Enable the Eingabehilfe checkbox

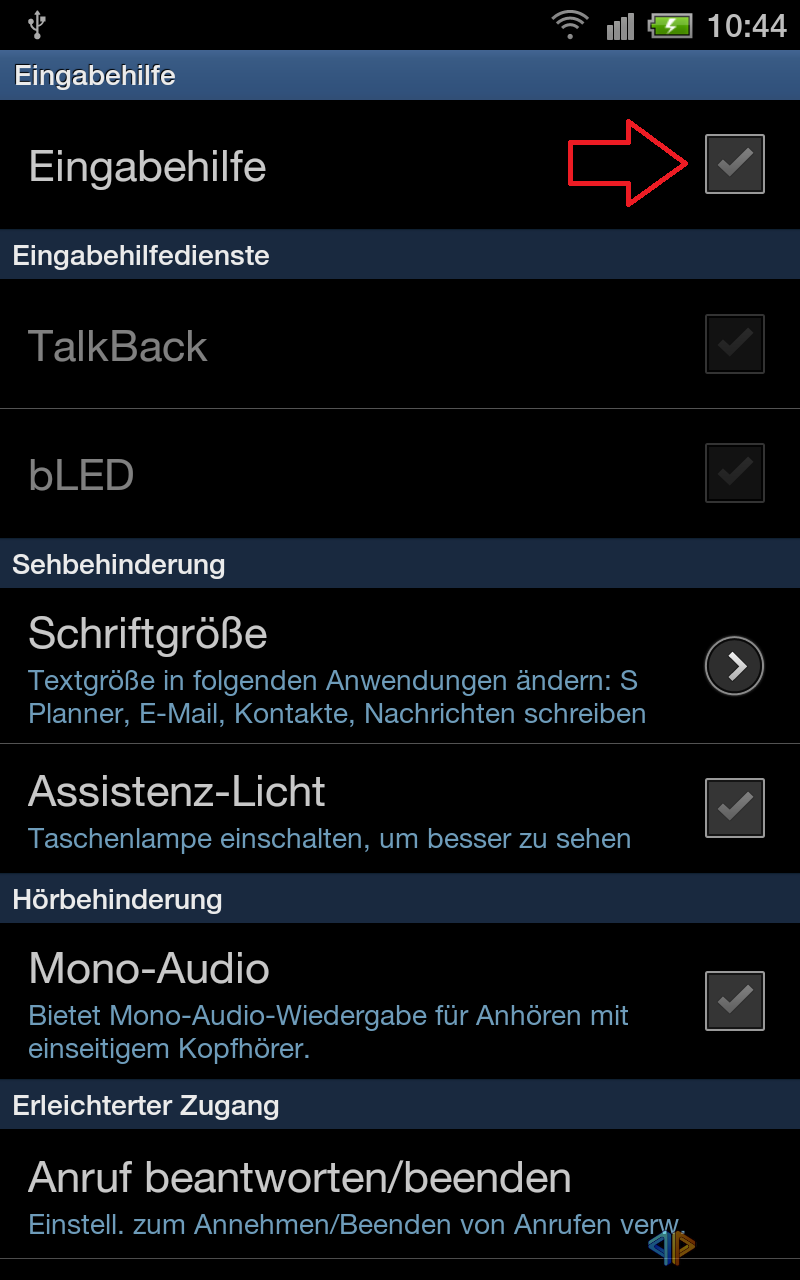735,164
